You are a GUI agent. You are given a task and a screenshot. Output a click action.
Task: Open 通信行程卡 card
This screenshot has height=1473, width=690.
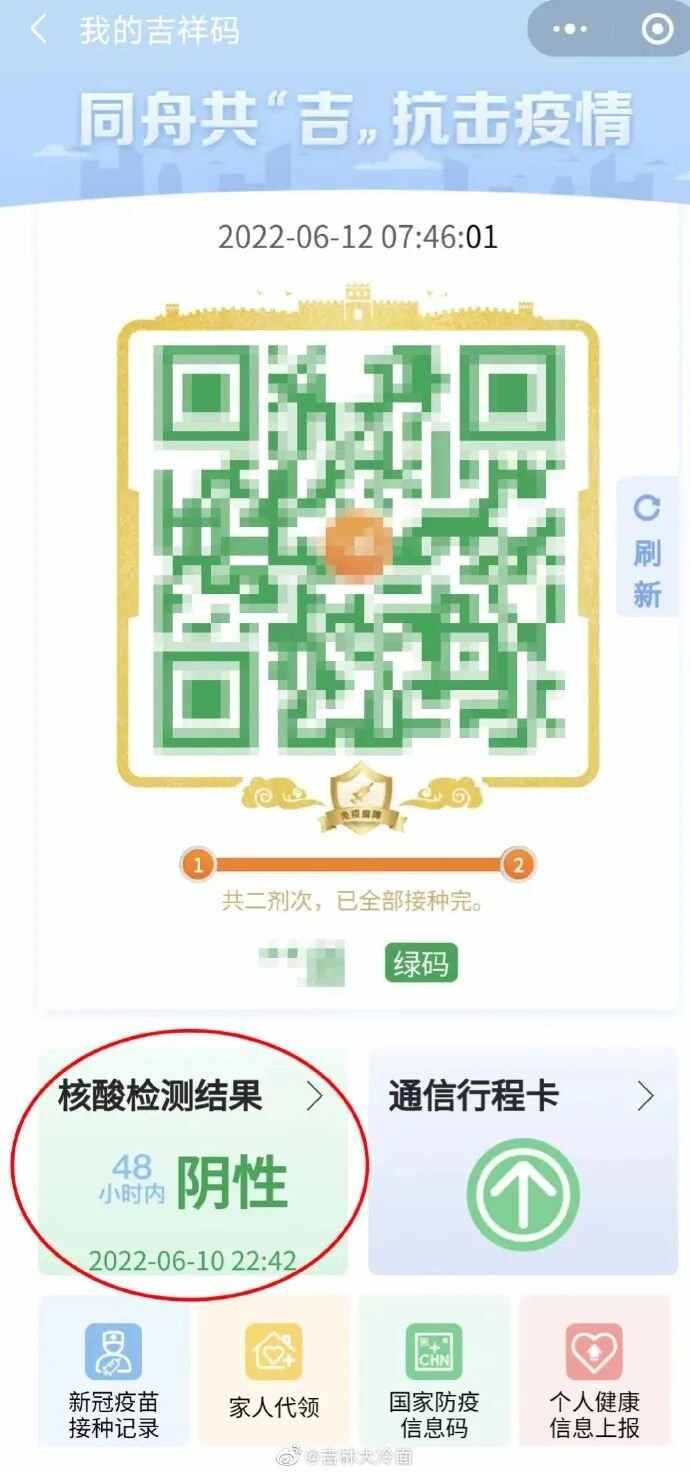point(522,1162)
